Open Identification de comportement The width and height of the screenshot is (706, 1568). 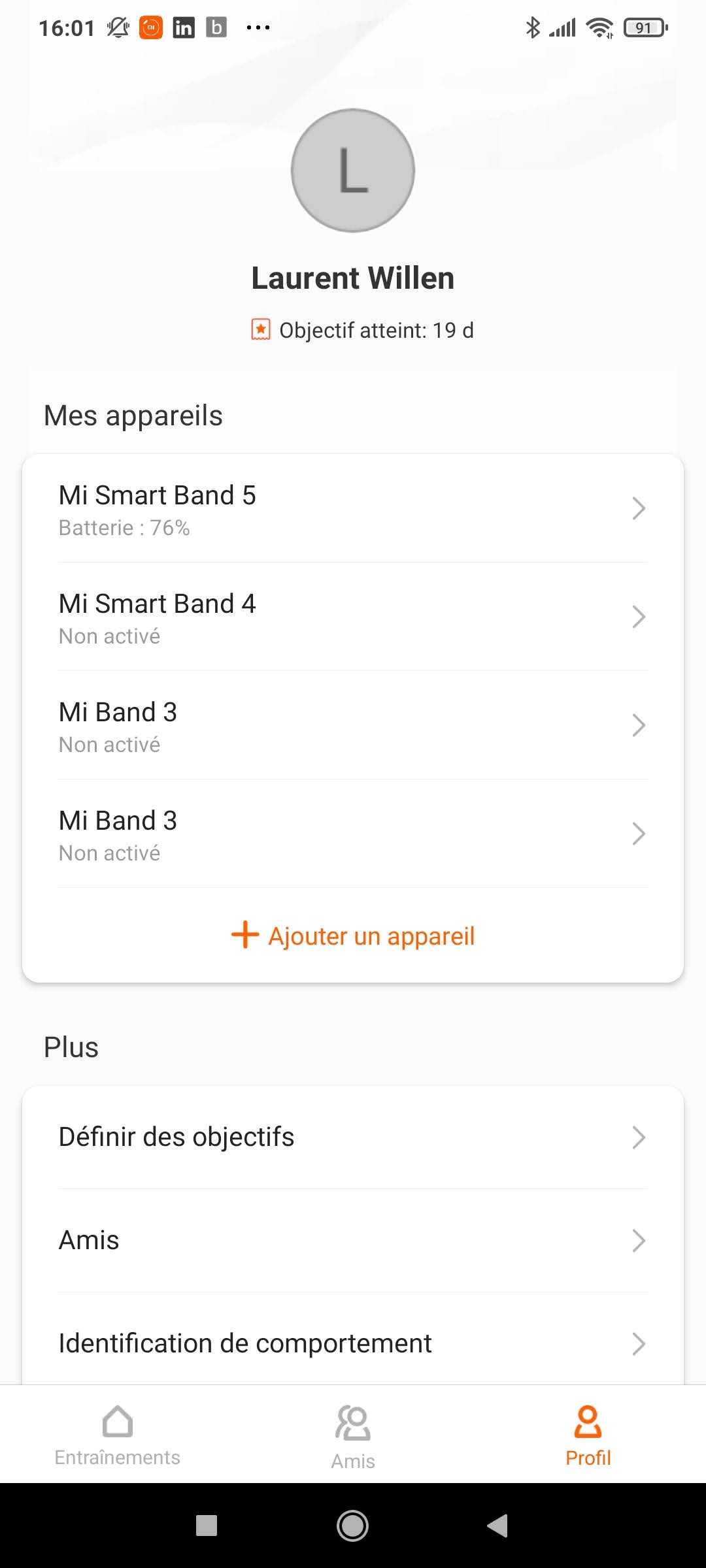(x=353, y=1343)
